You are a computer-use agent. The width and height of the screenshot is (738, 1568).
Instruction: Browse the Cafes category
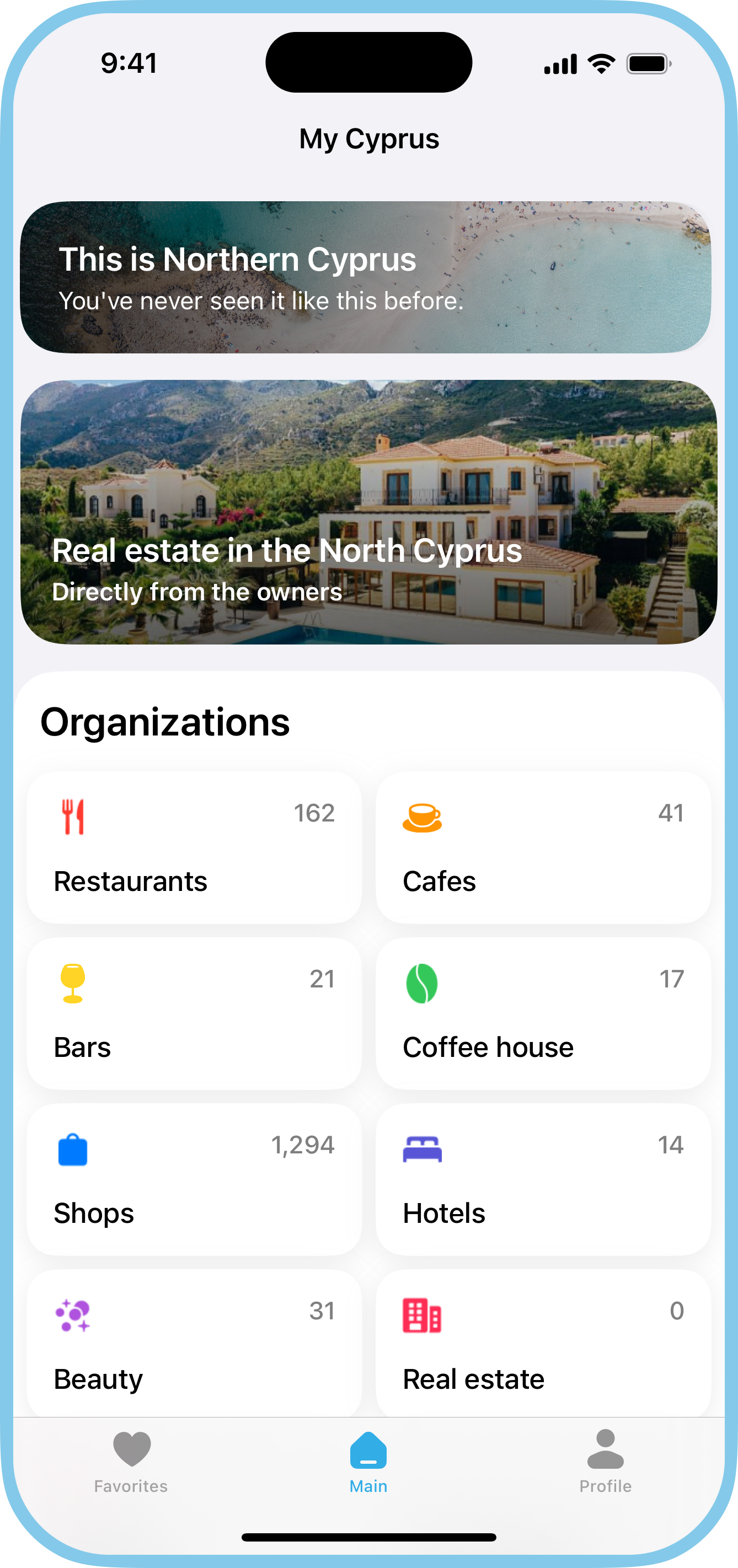tap(543, 847)
